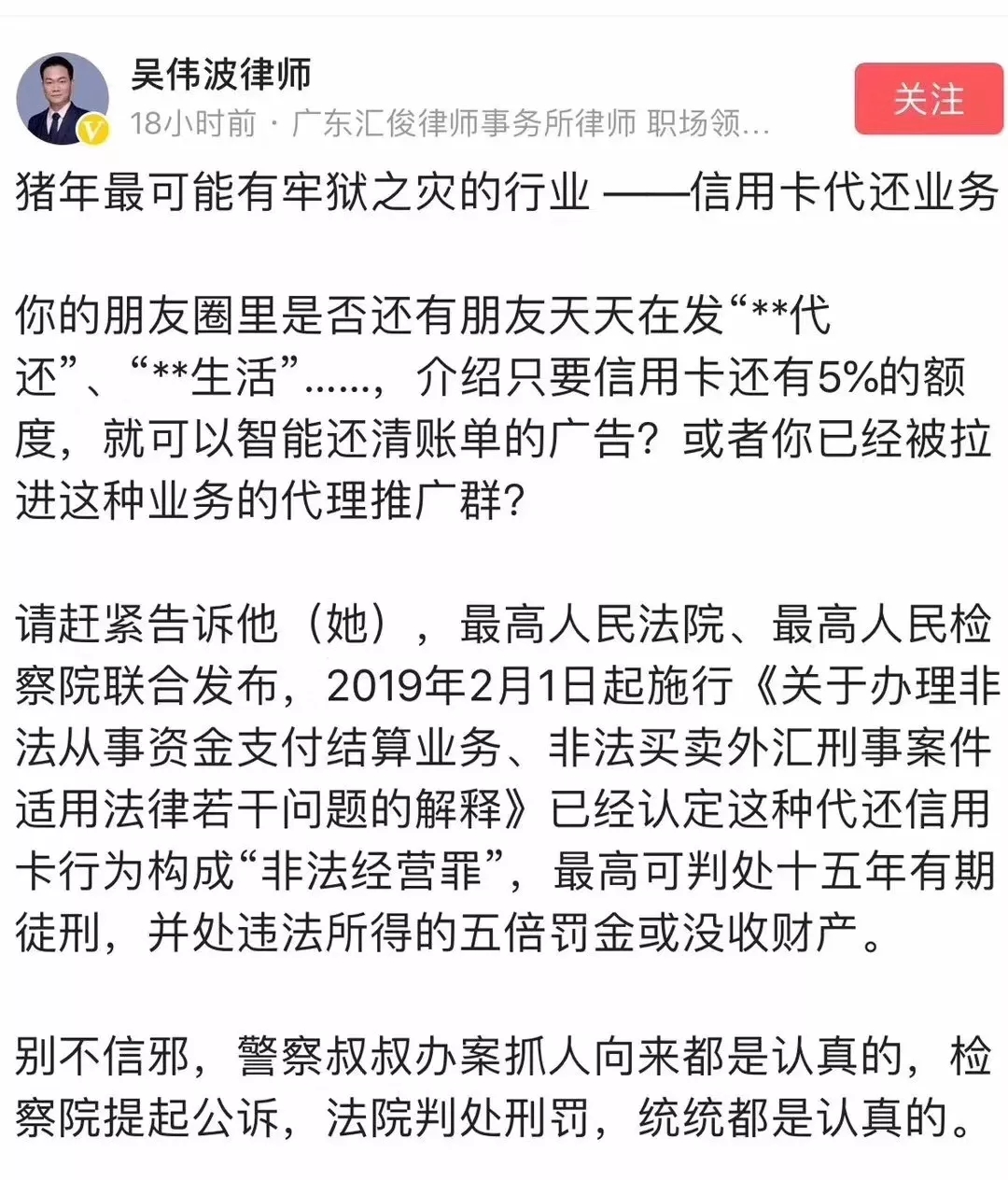1008x1180 pixels.
Task: Open the author name 吴伟波律师
Action: click(221, 74)
